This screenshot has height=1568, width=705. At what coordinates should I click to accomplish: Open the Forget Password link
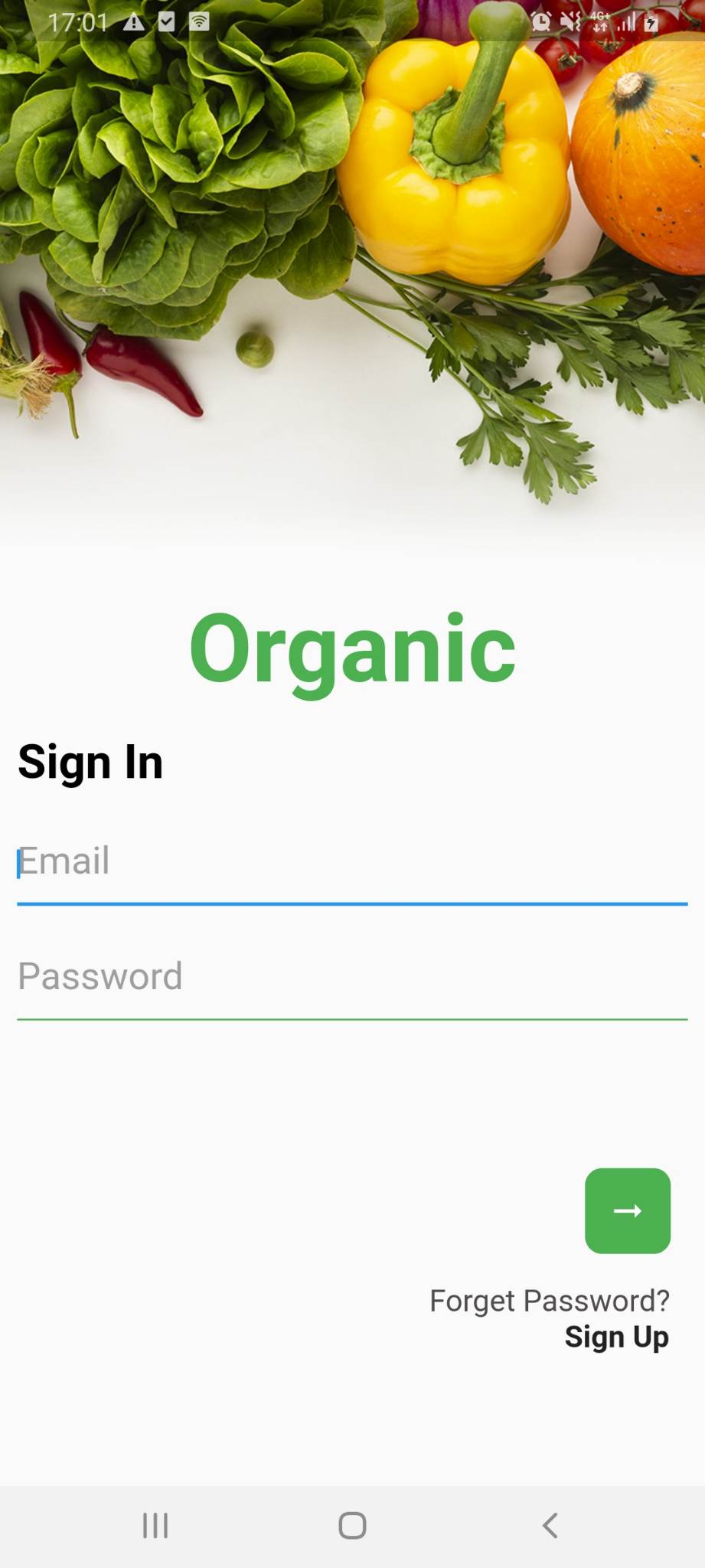coord(549,1301)
